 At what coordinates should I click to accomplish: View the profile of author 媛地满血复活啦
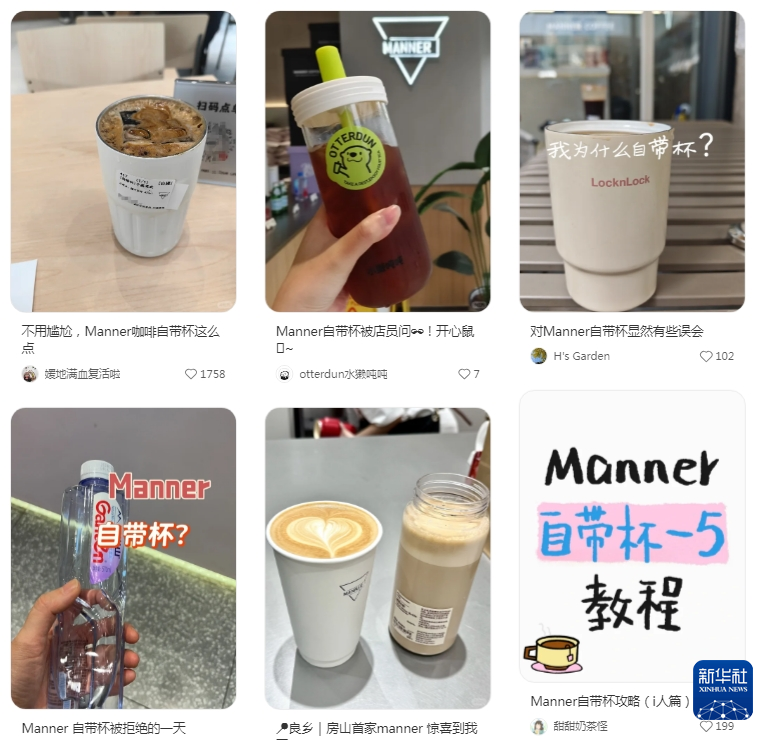[70, 374]
